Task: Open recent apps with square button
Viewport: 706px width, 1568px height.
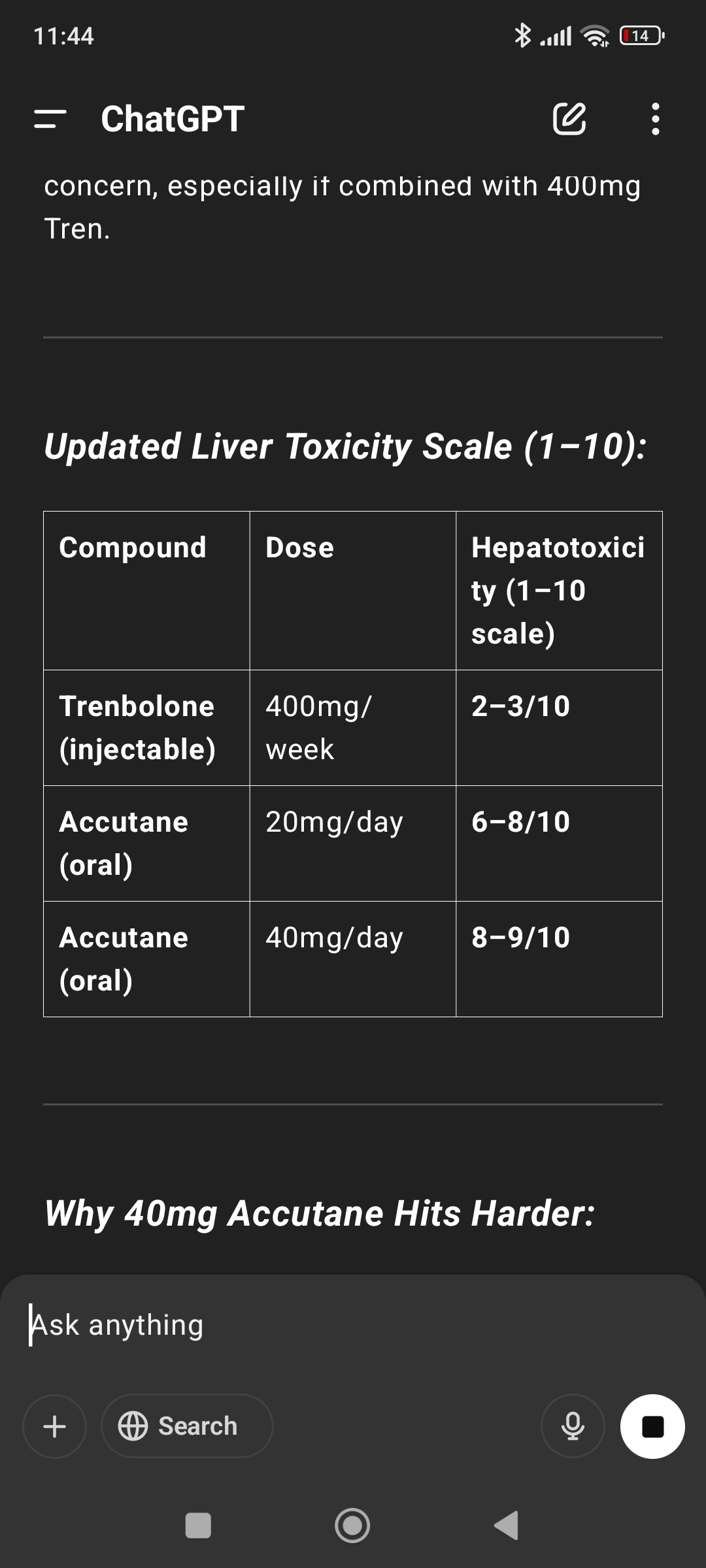Action: [198, 1526]
